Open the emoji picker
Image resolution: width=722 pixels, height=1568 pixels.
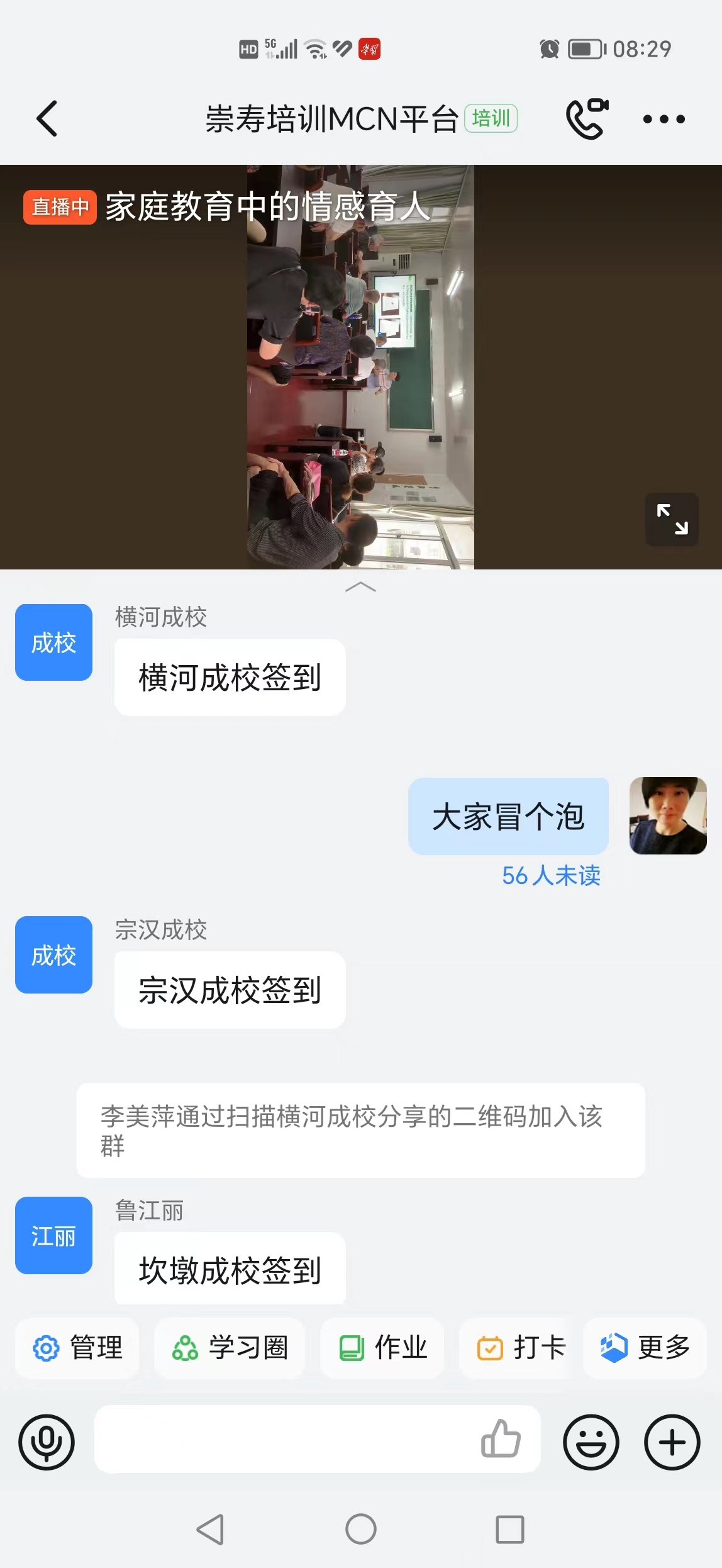[x=591, y=1442]
